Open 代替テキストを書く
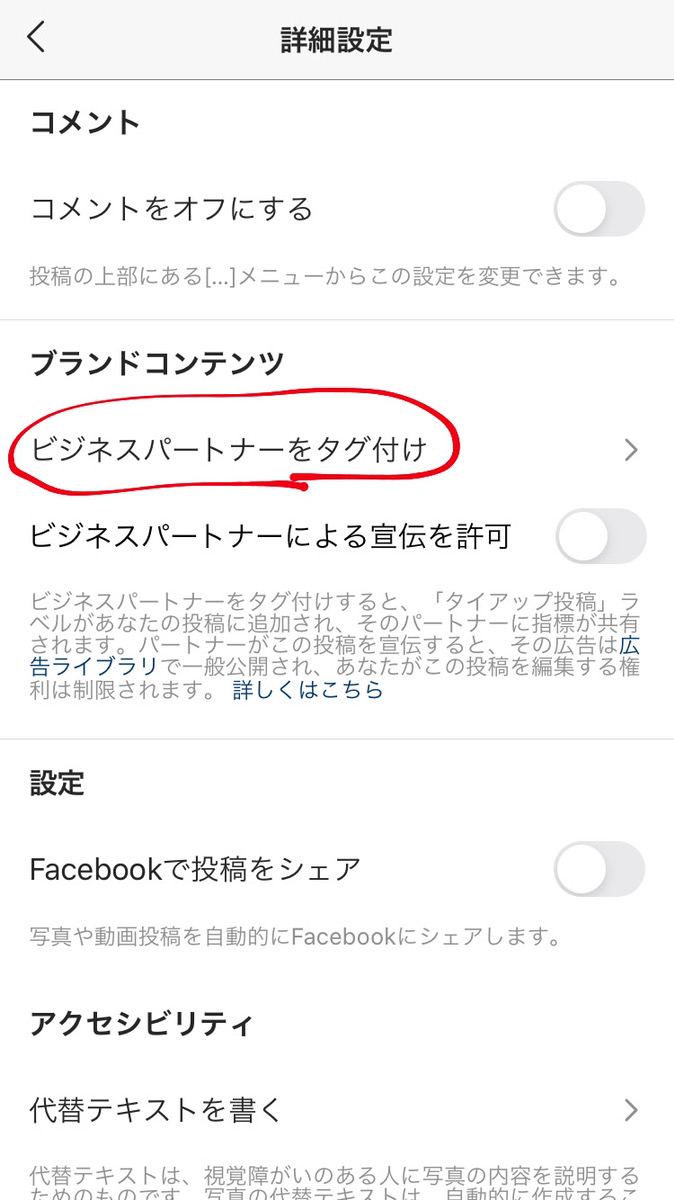The height and width of the screenshot is (1200, 674). 337,1109
